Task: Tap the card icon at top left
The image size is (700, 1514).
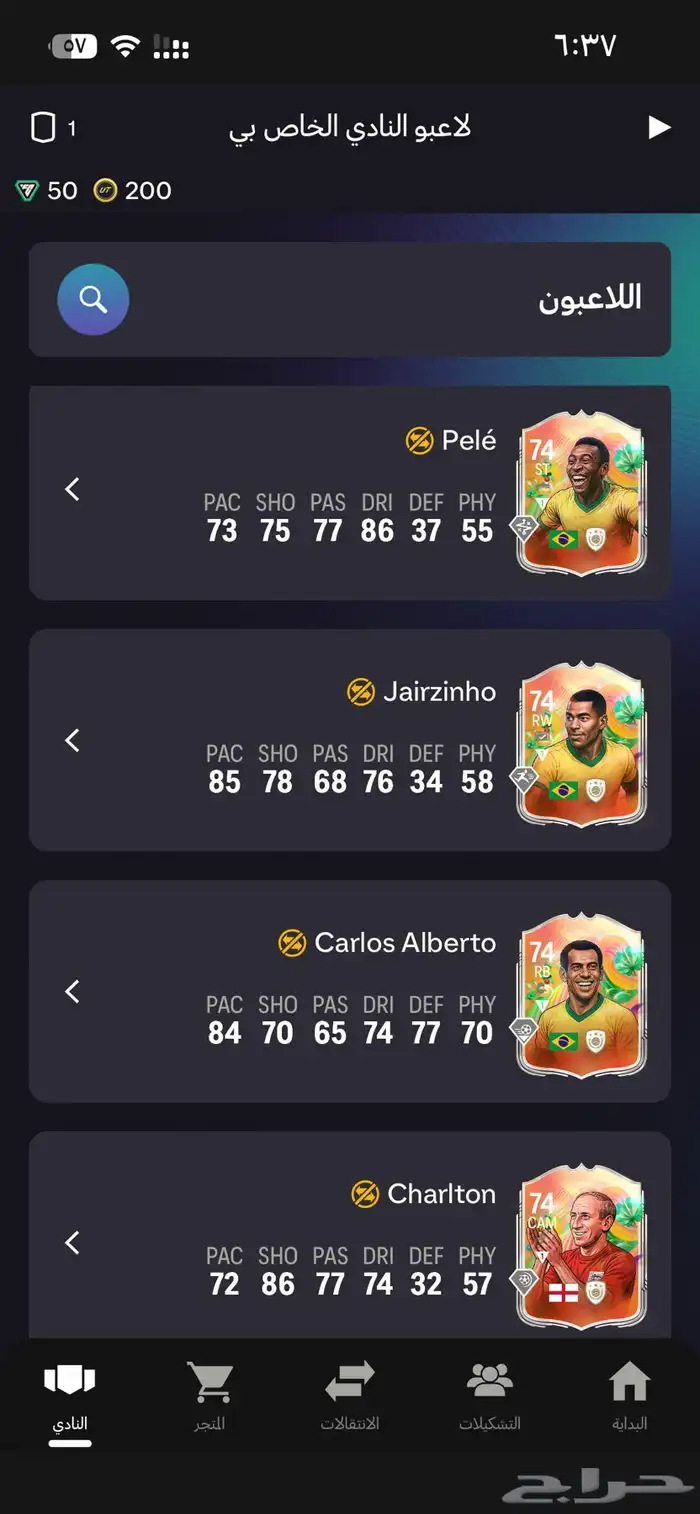Action: click(x=43, y=128)
